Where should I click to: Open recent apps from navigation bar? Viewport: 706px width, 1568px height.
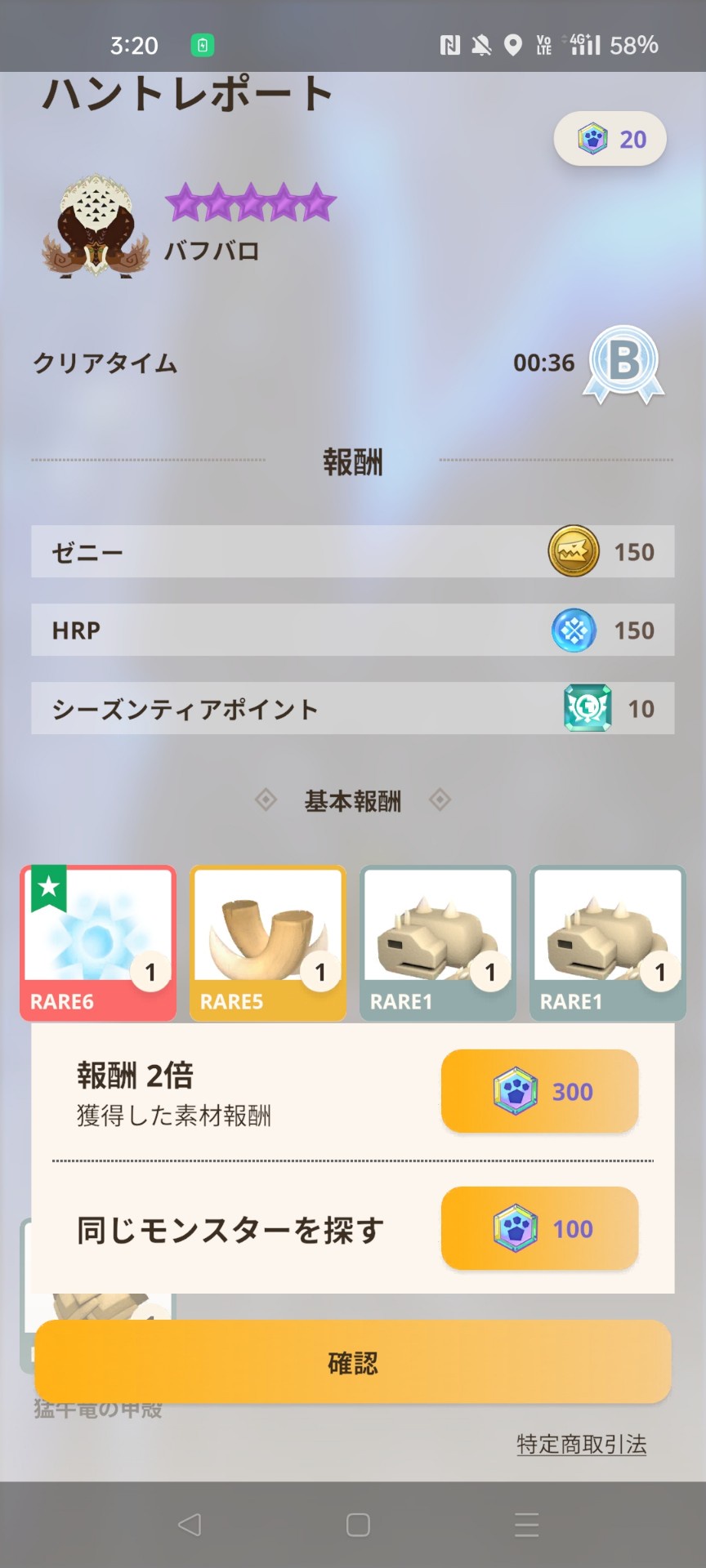[527, 1525]
